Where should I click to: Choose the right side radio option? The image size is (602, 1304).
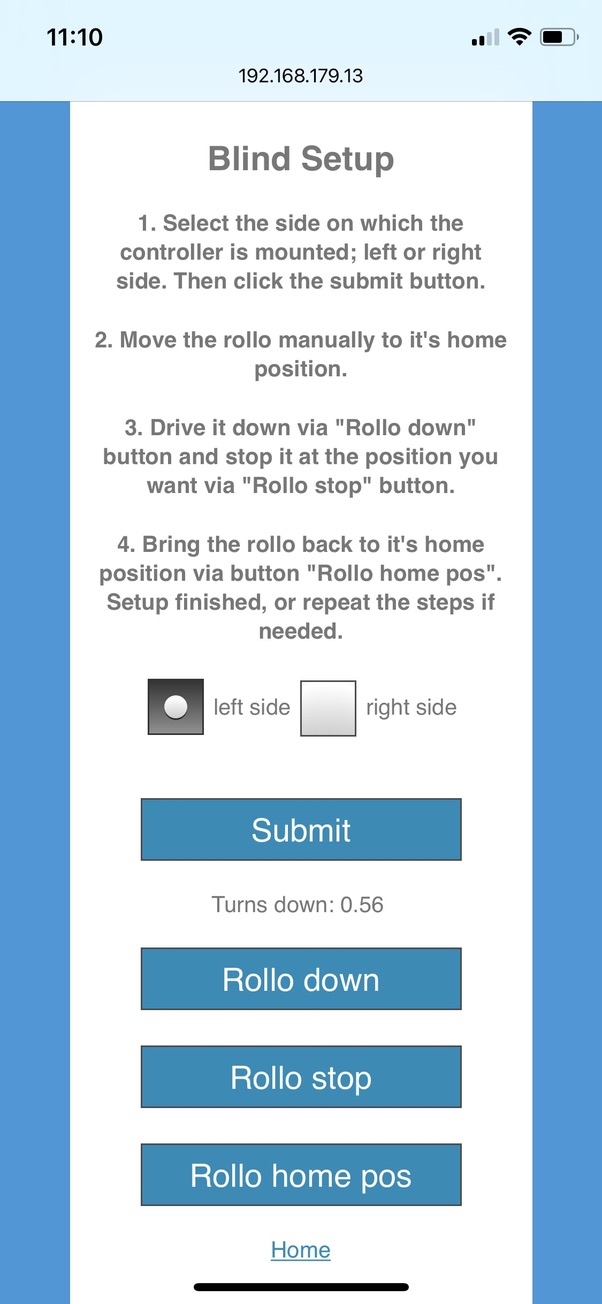(328, 708)
